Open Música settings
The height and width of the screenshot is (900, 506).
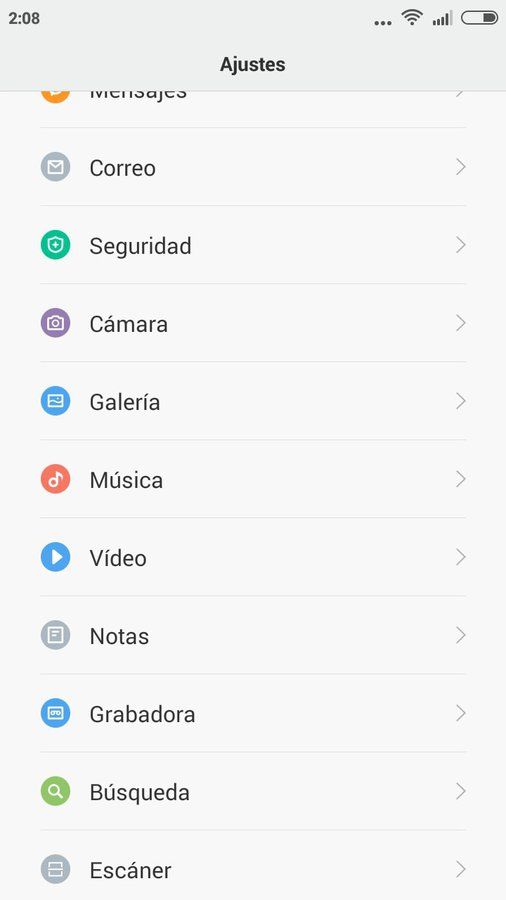pos(253,479)
